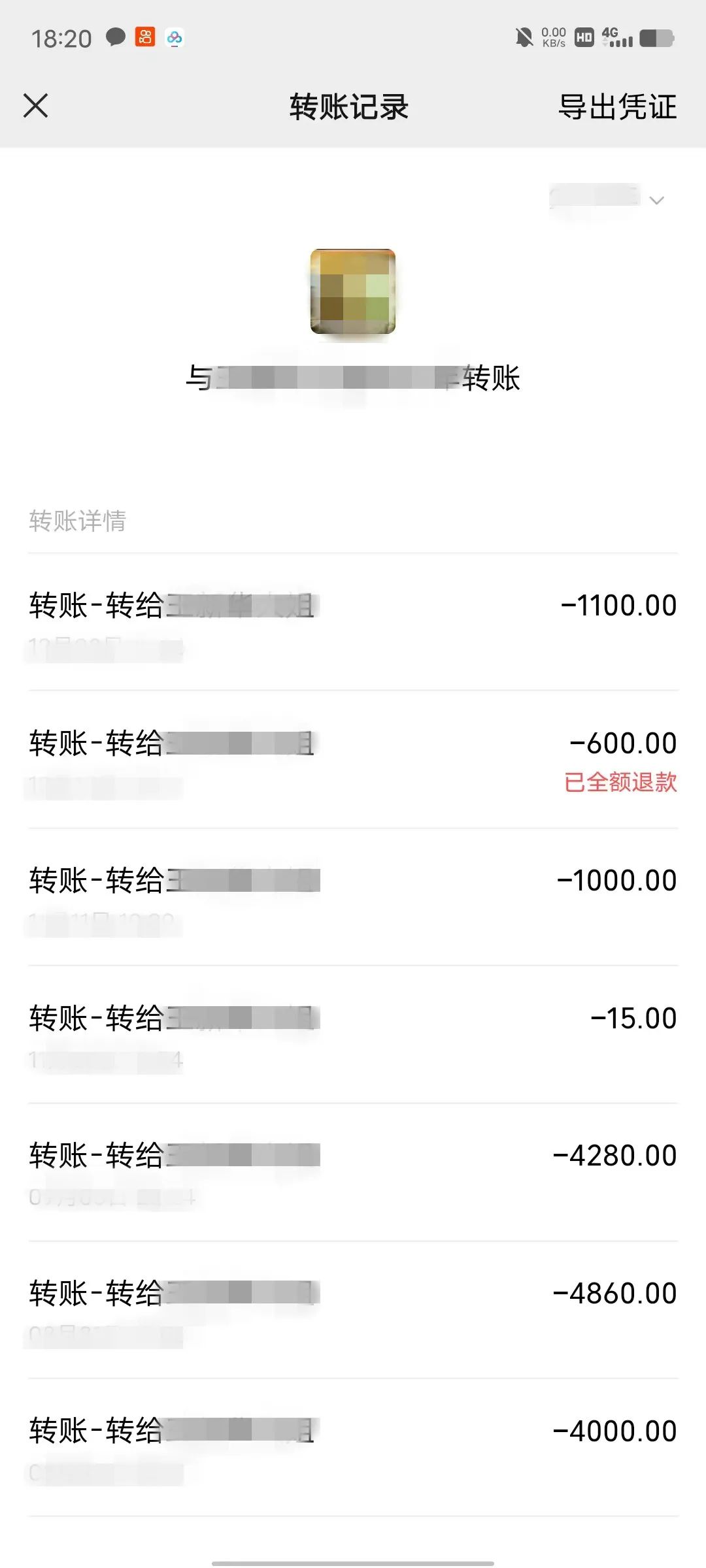Select the -4000.00 transfer record
This screenshot has height=1568, width=706.
point(353,1448)
